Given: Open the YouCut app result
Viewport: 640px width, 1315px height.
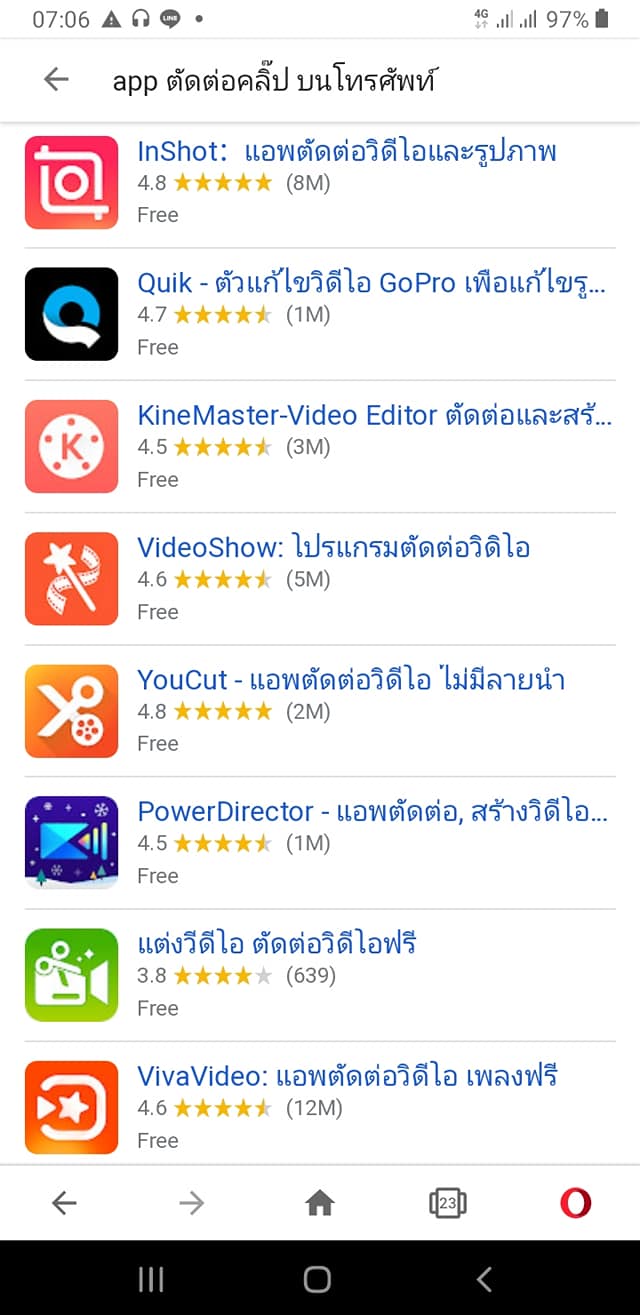Looking at the screenshot, I should point(350,680).
